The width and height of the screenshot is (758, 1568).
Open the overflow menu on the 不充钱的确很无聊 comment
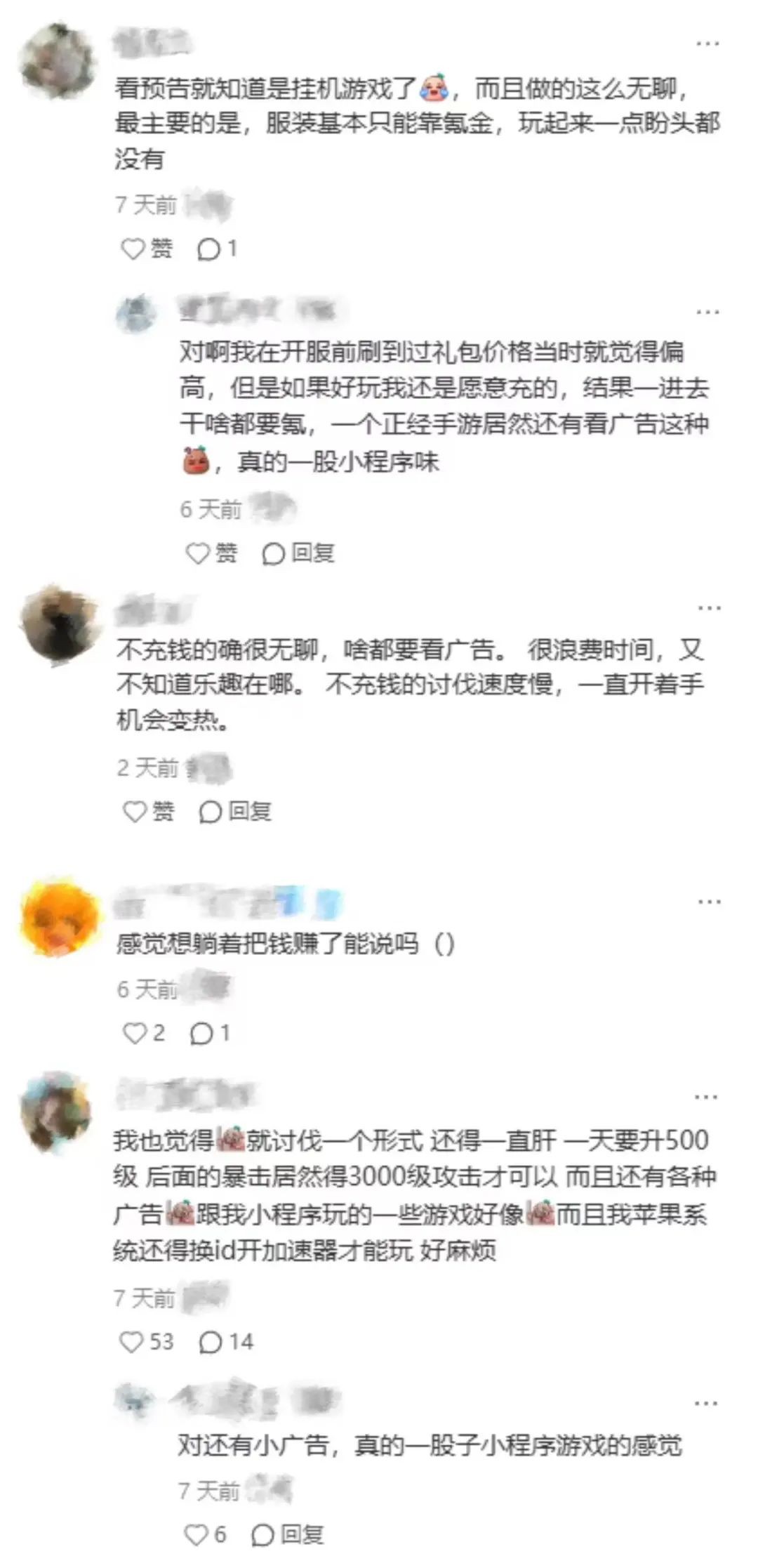tap(709, 607)
